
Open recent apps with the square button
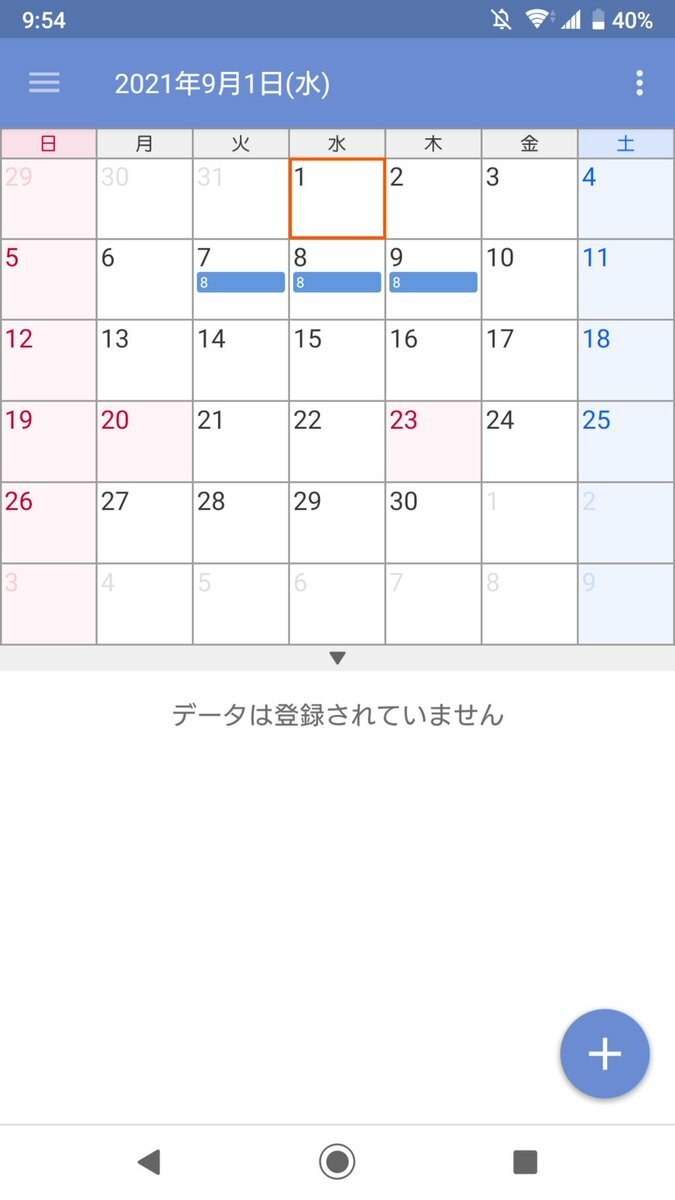pyautogui.click(x=525, y=1161)
